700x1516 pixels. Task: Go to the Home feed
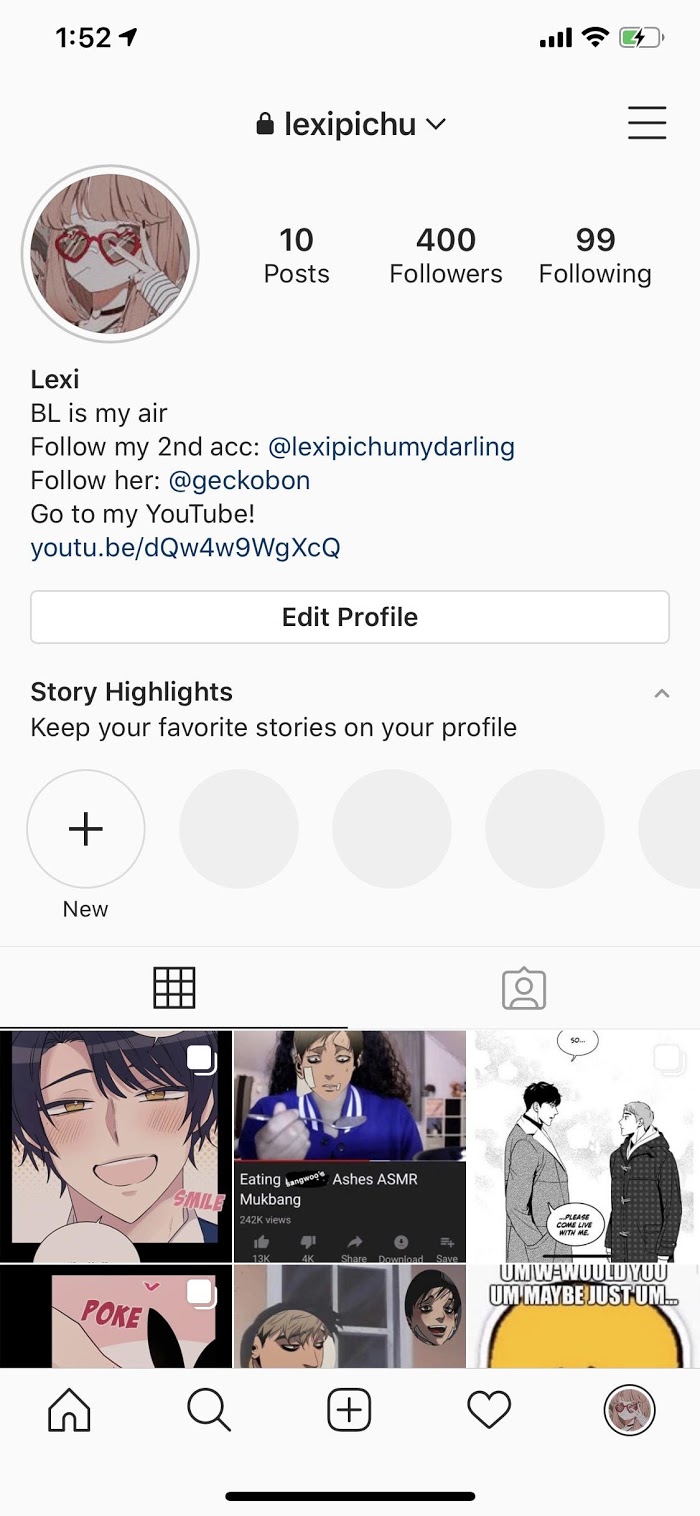[x=69, y=1411]
